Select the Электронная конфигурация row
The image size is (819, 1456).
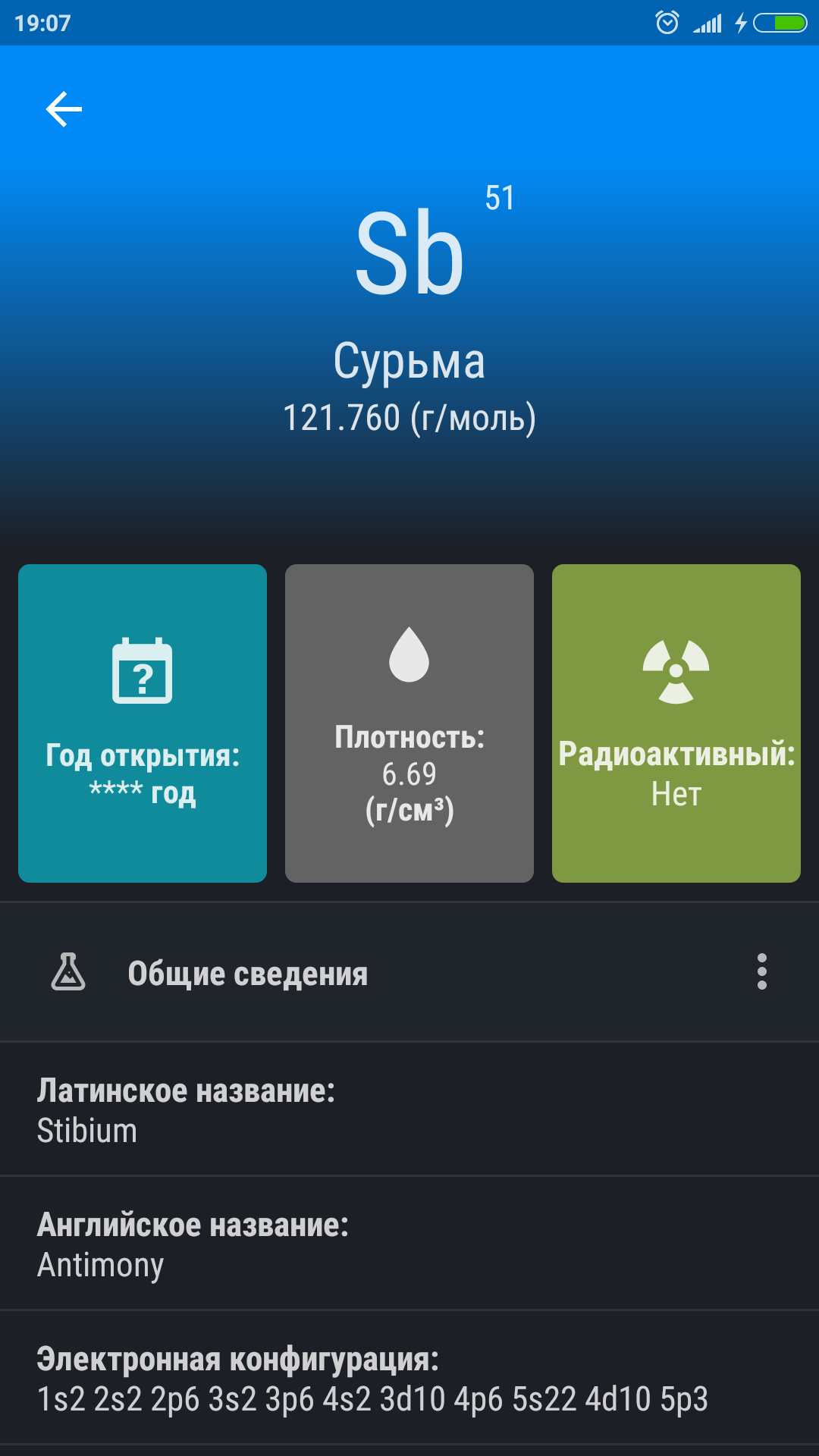point(409,1378)
